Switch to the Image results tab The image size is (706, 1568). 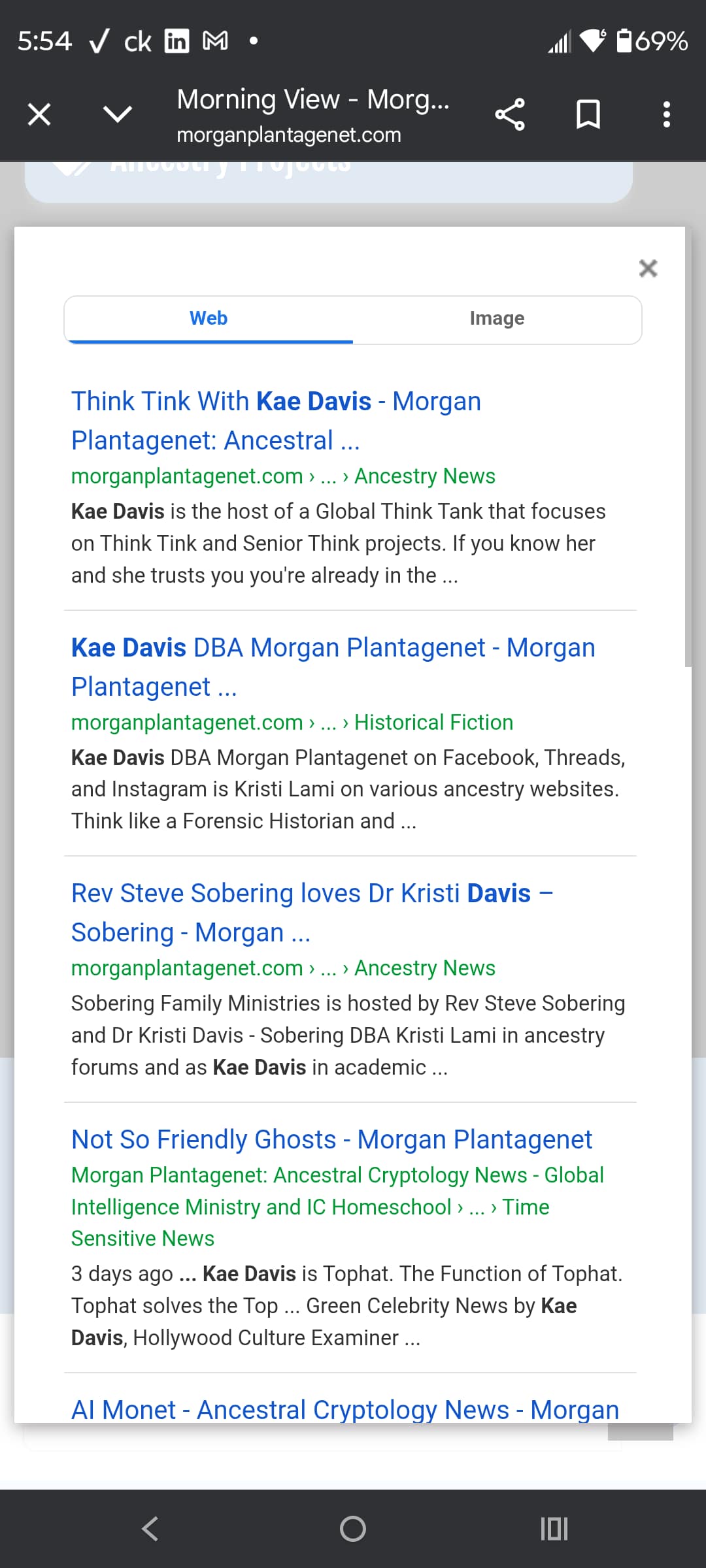click(497, 319)
